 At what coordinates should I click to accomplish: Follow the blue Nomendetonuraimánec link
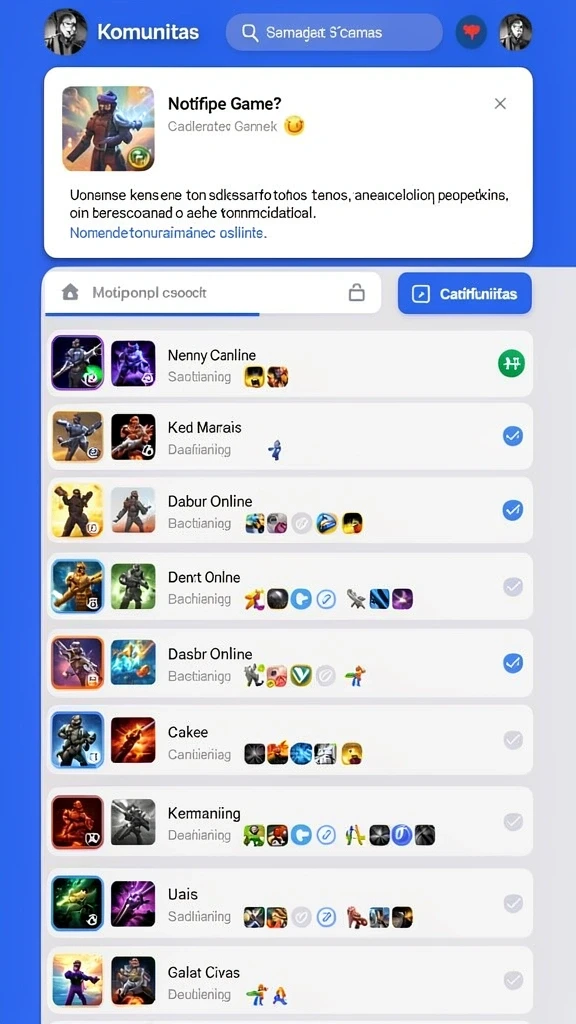[168, 232]
